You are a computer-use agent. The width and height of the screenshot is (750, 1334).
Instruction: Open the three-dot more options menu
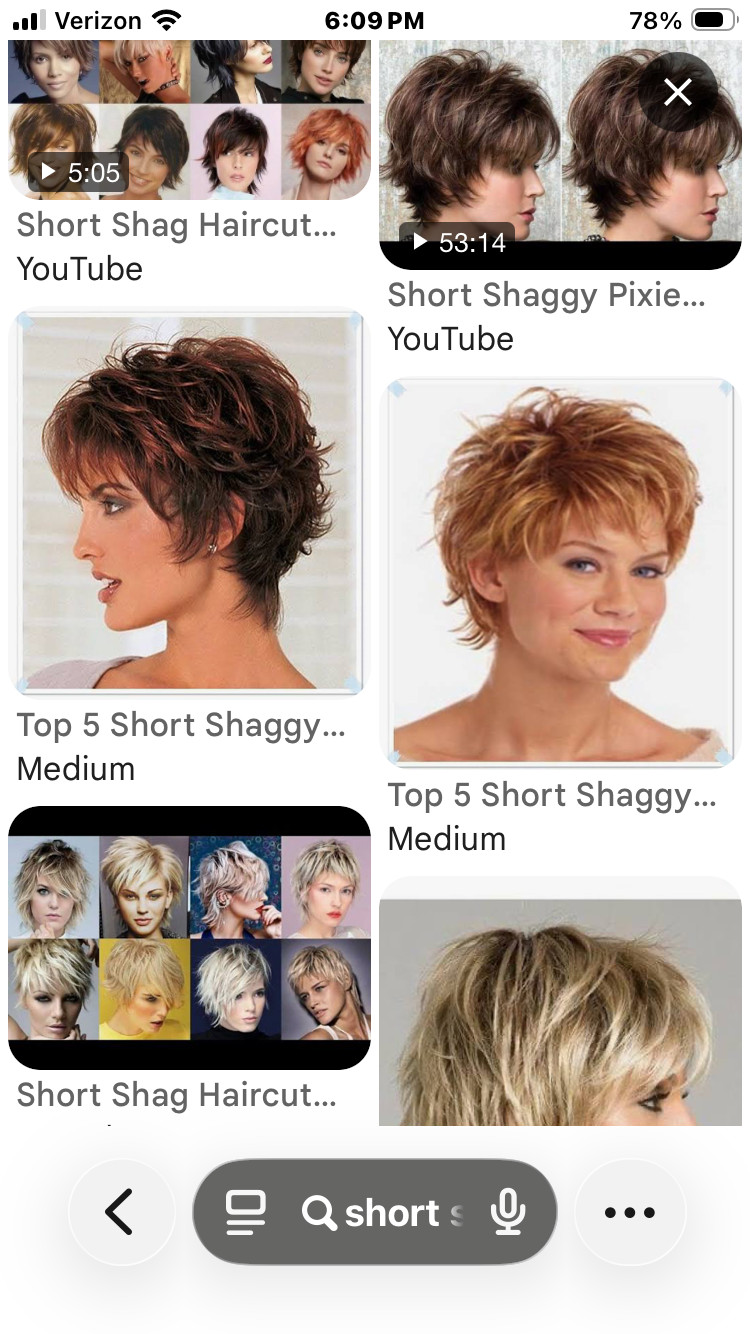[x=630, y=1213]
